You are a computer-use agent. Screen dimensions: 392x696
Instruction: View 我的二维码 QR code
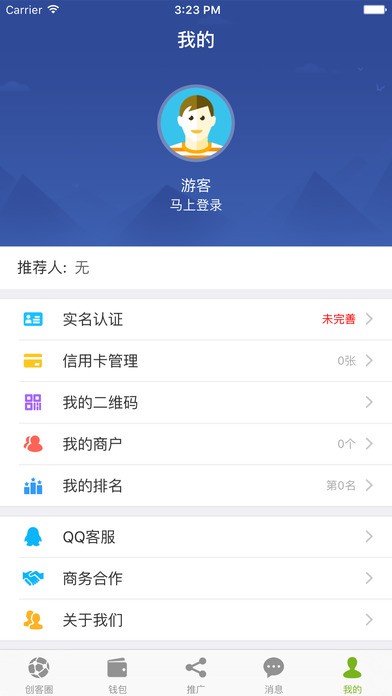[196, 403]
